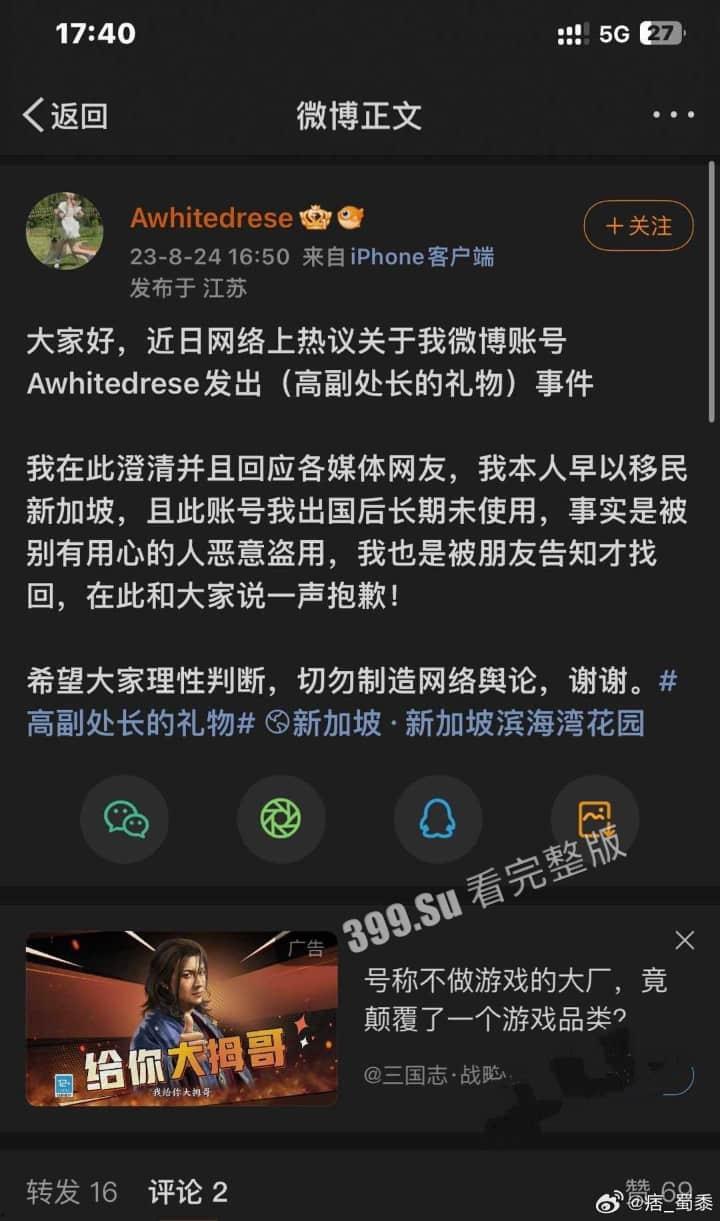Follow the user with the 关注 button
The width and height of the screenshot is (720, 1221).
(637, 226)
